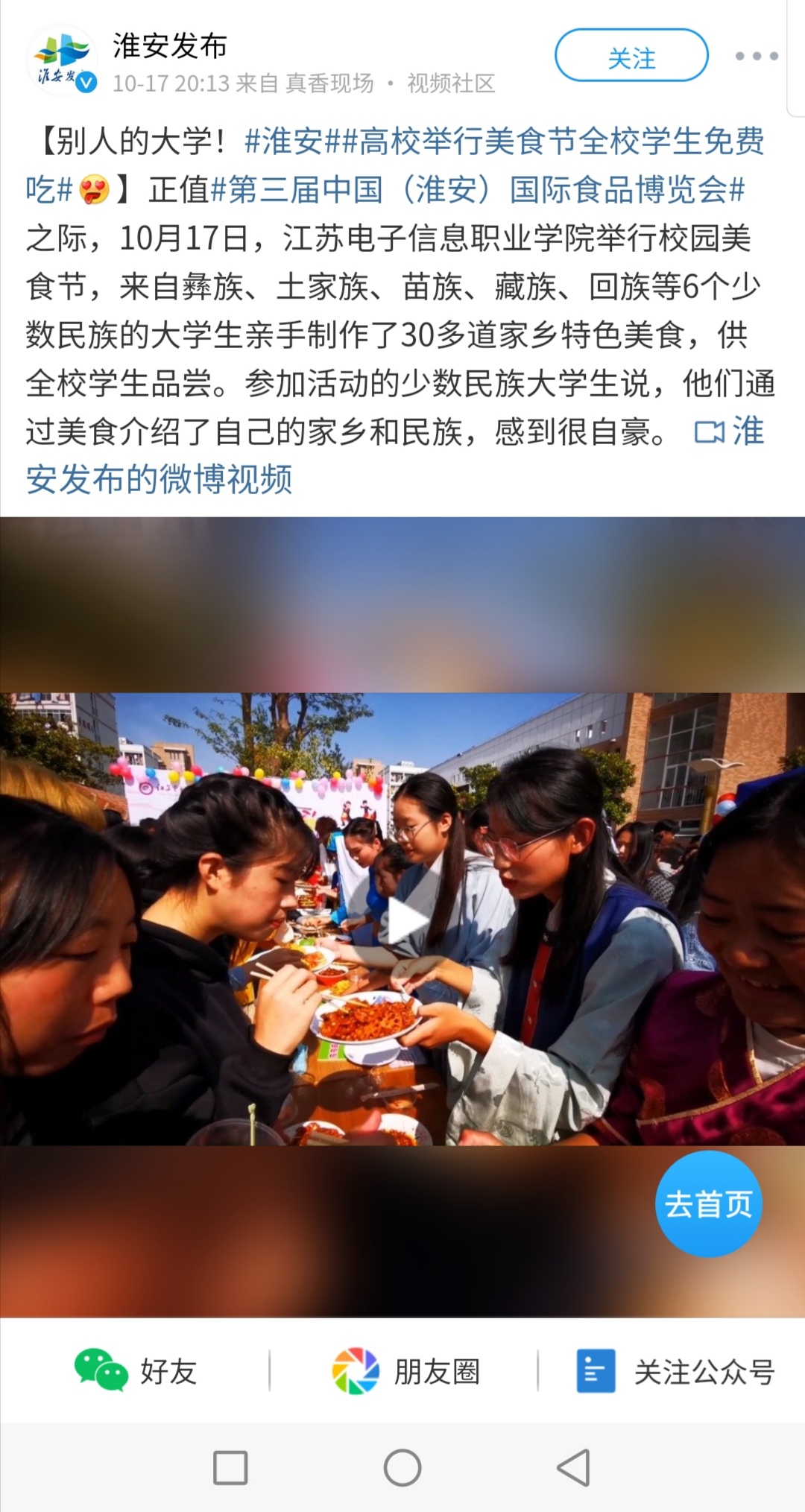Go to the system home screen
The width and height of the screenshot is (805, 1512).
click(402, 1467)
